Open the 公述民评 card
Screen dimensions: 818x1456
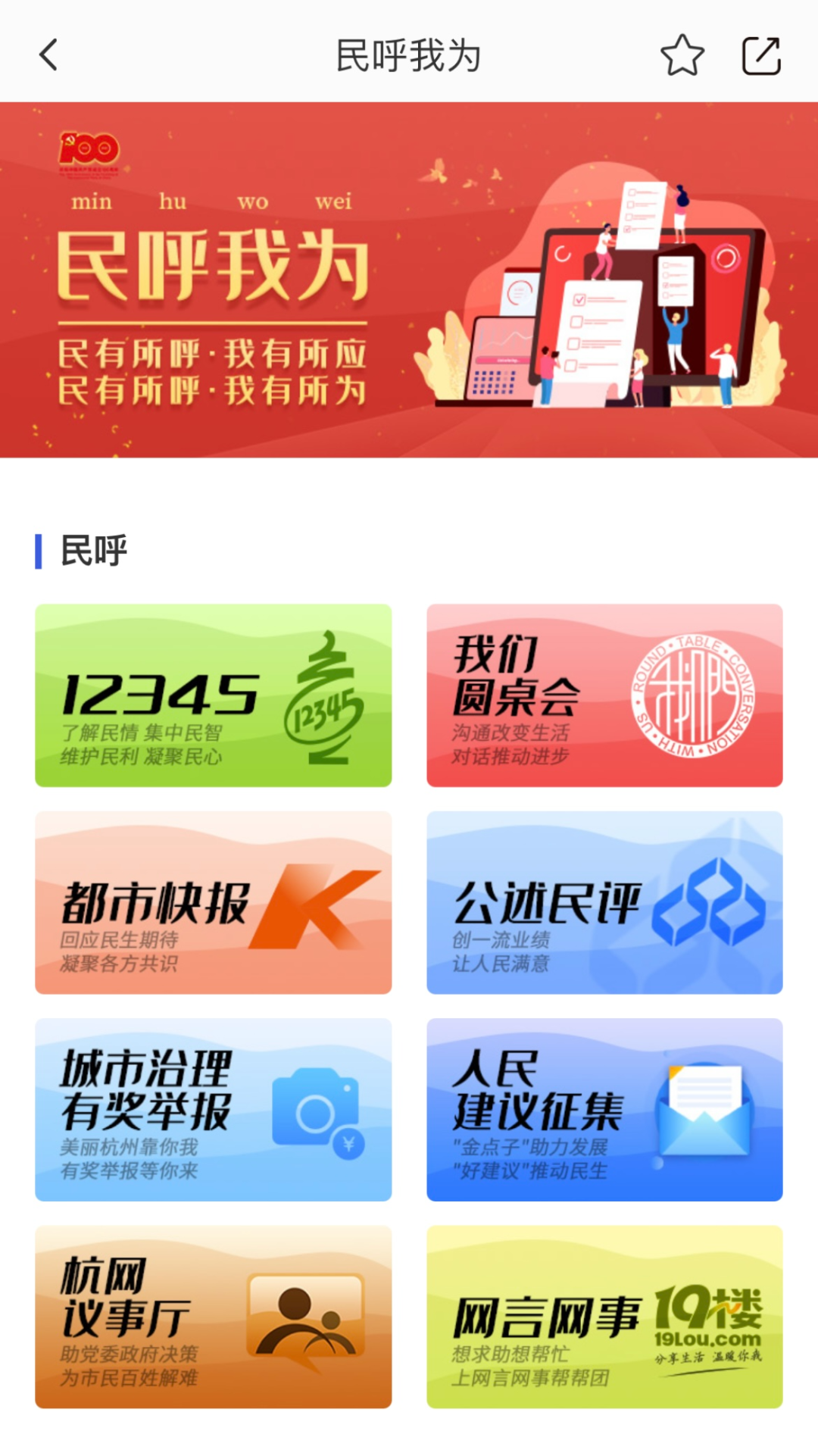coord(604,902)
